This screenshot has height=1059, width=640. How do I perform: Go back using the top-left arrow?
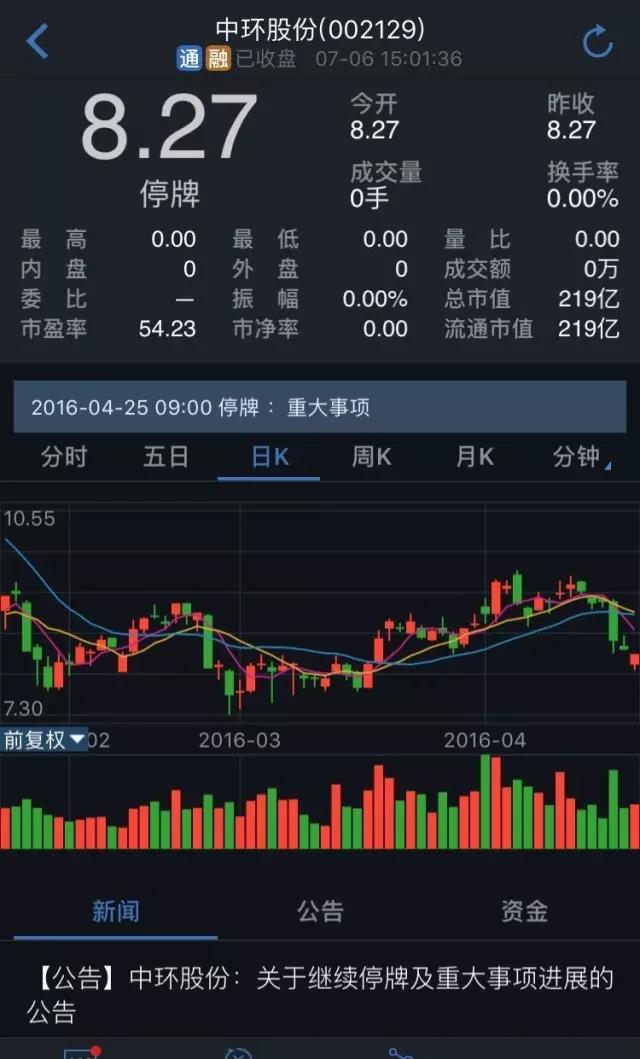pyautogui.click(x=37, y=42)
